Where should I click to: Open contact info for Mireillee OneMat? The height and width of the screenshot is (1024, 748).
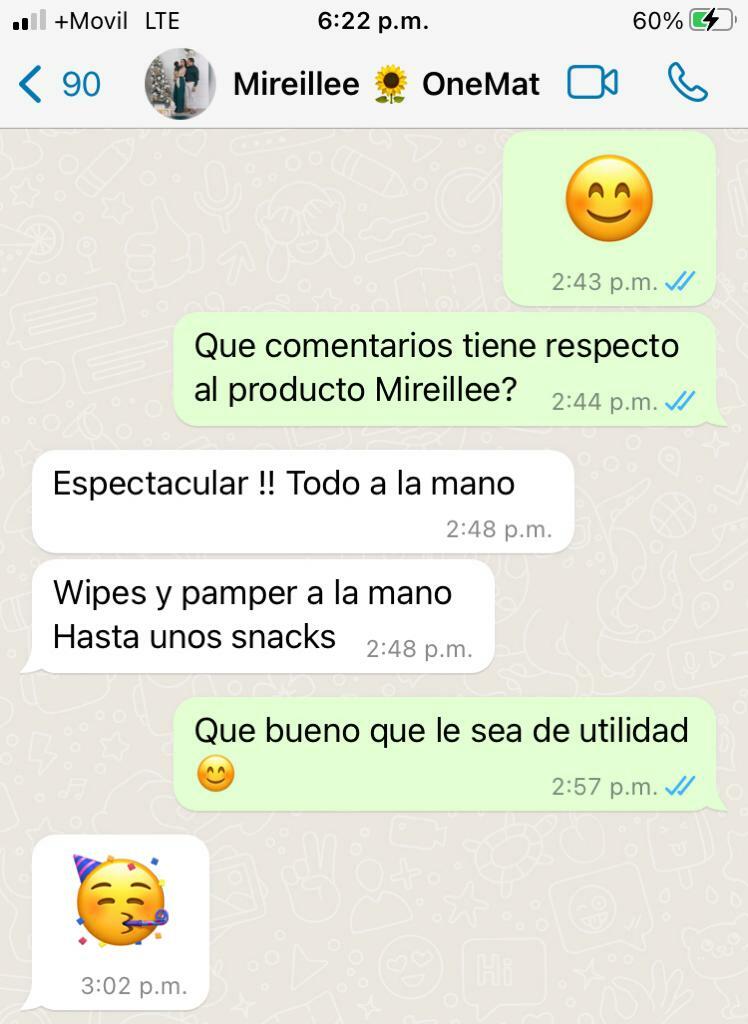pos(386,84)
